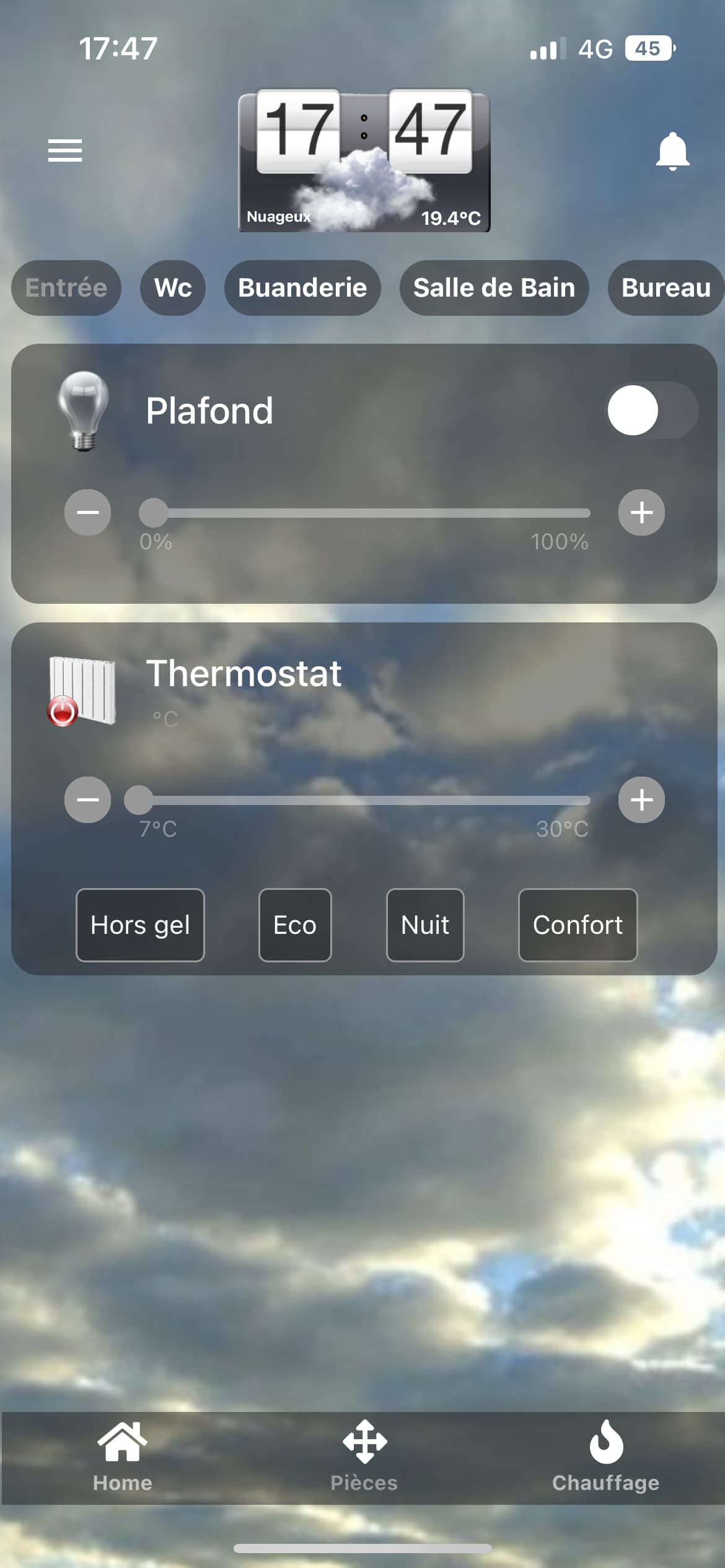
Task: Switch to Salle de Bain room
Action: tap(494, 288)
